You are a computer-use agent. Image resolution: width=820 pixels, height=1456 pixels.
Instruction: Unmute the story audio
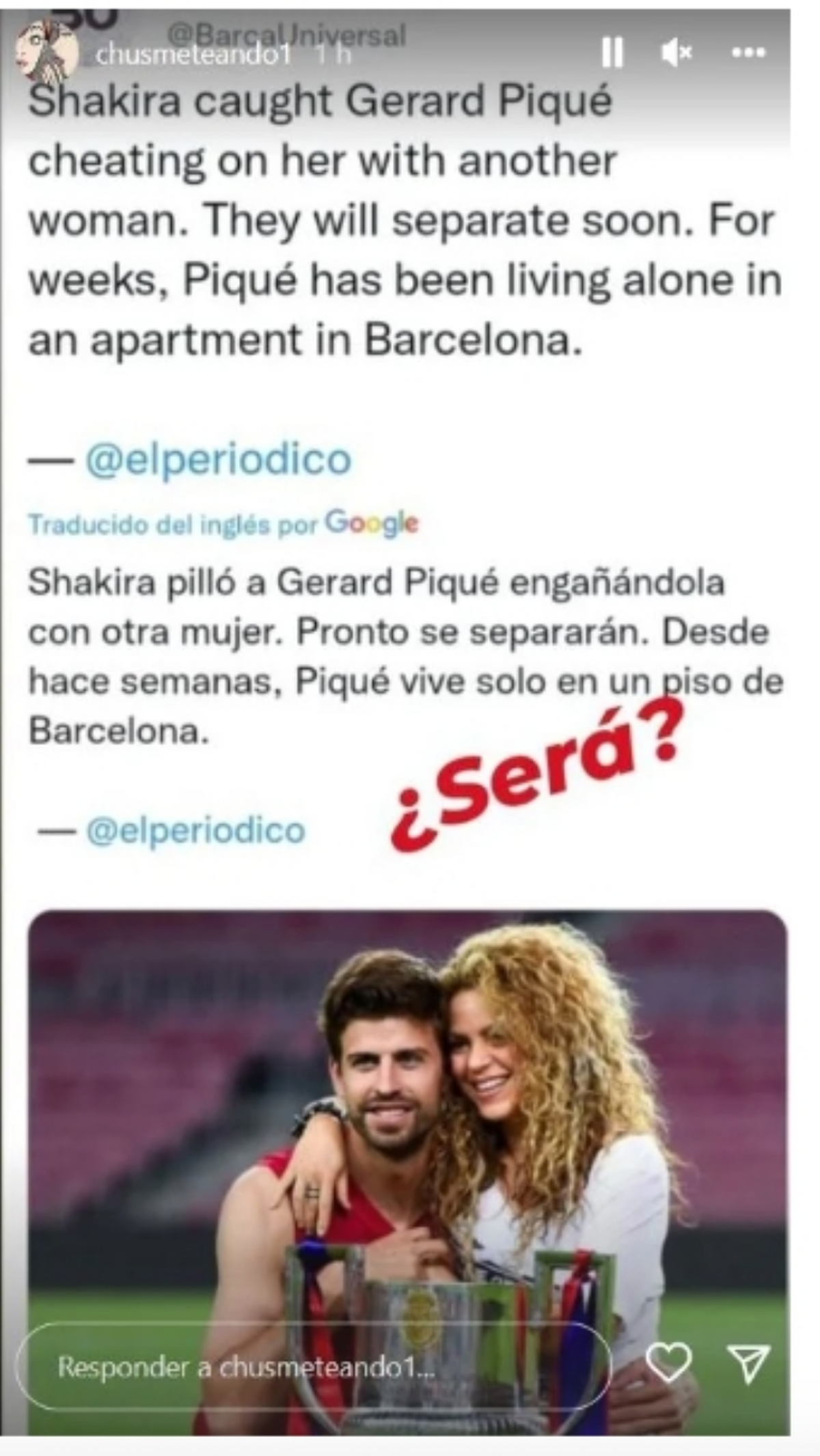coord(676,53)
